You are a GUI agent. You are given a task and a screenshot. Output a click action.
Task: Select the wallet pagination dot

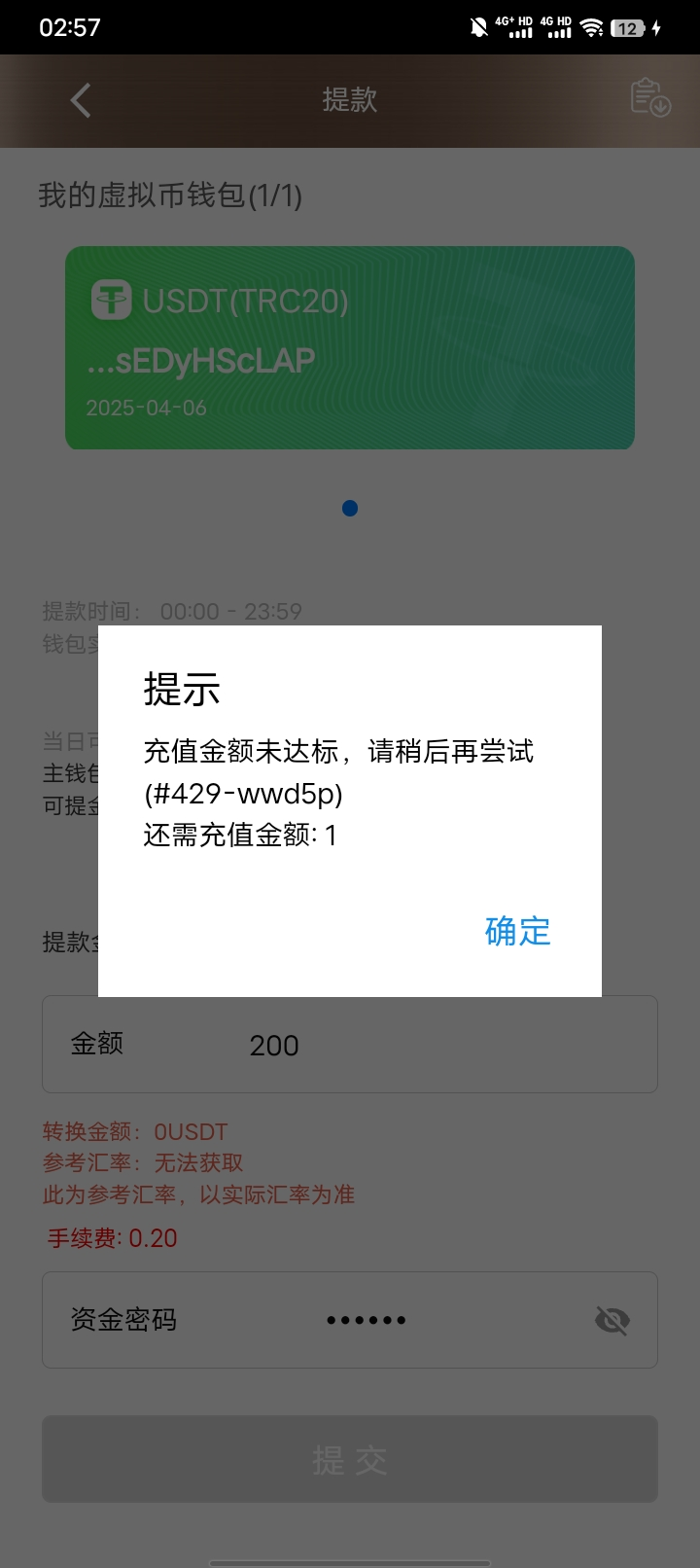[x=350, y=508]
